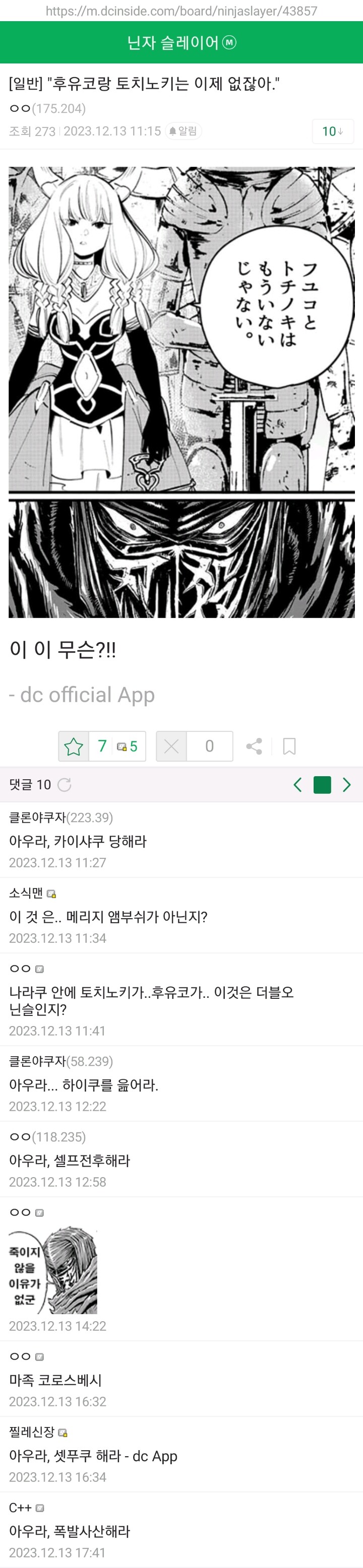
Task: Recommend this post with the star button
Action: click(x=74, y=746)
